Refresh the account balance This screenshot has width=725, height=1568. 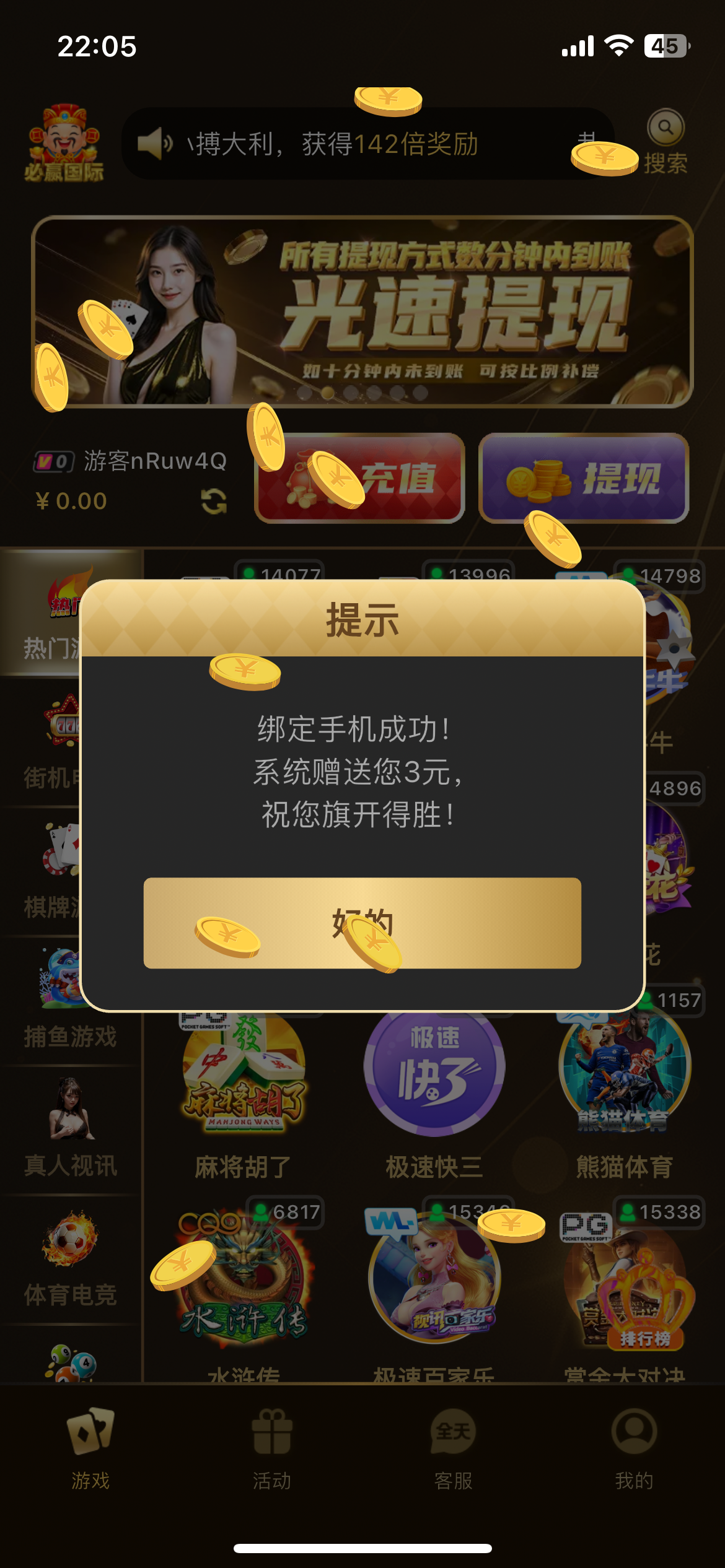[x=213, y=500]
